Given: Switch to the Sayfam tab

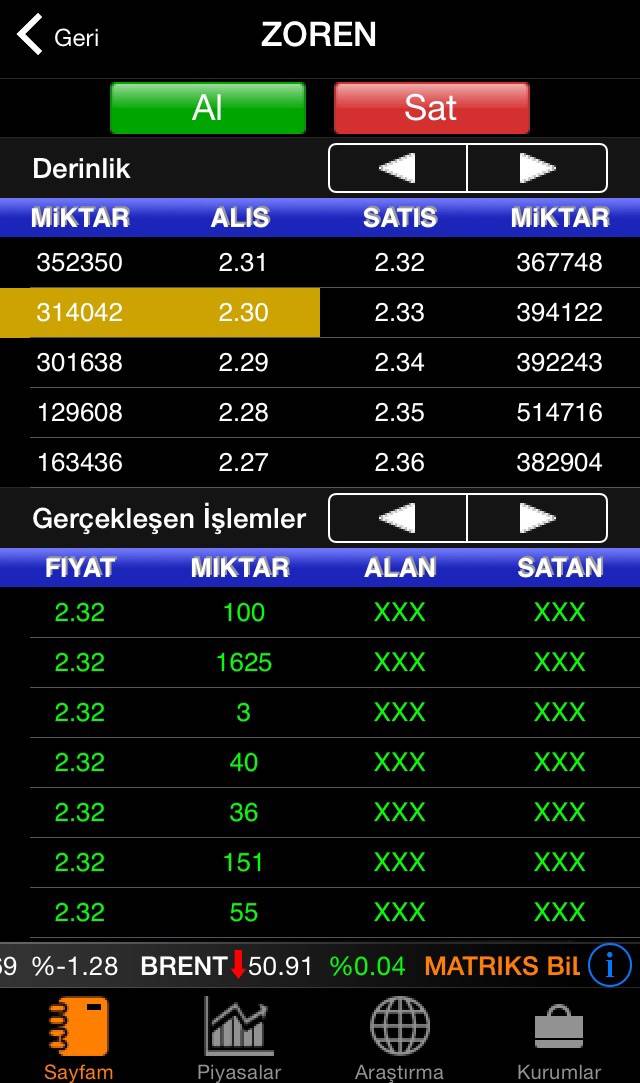Looking at the screenshot, I should tap(79, 1038).
